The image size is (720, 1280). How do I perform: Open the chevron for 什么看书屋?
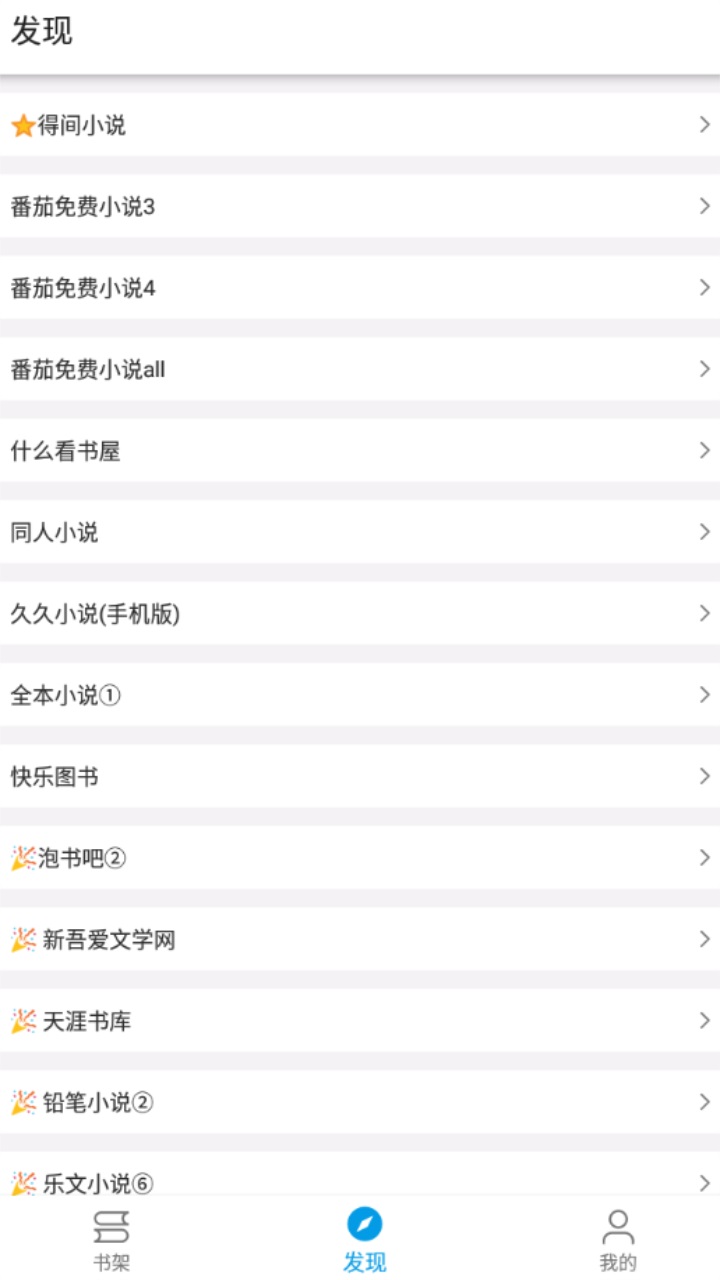(x=702, y=451)
